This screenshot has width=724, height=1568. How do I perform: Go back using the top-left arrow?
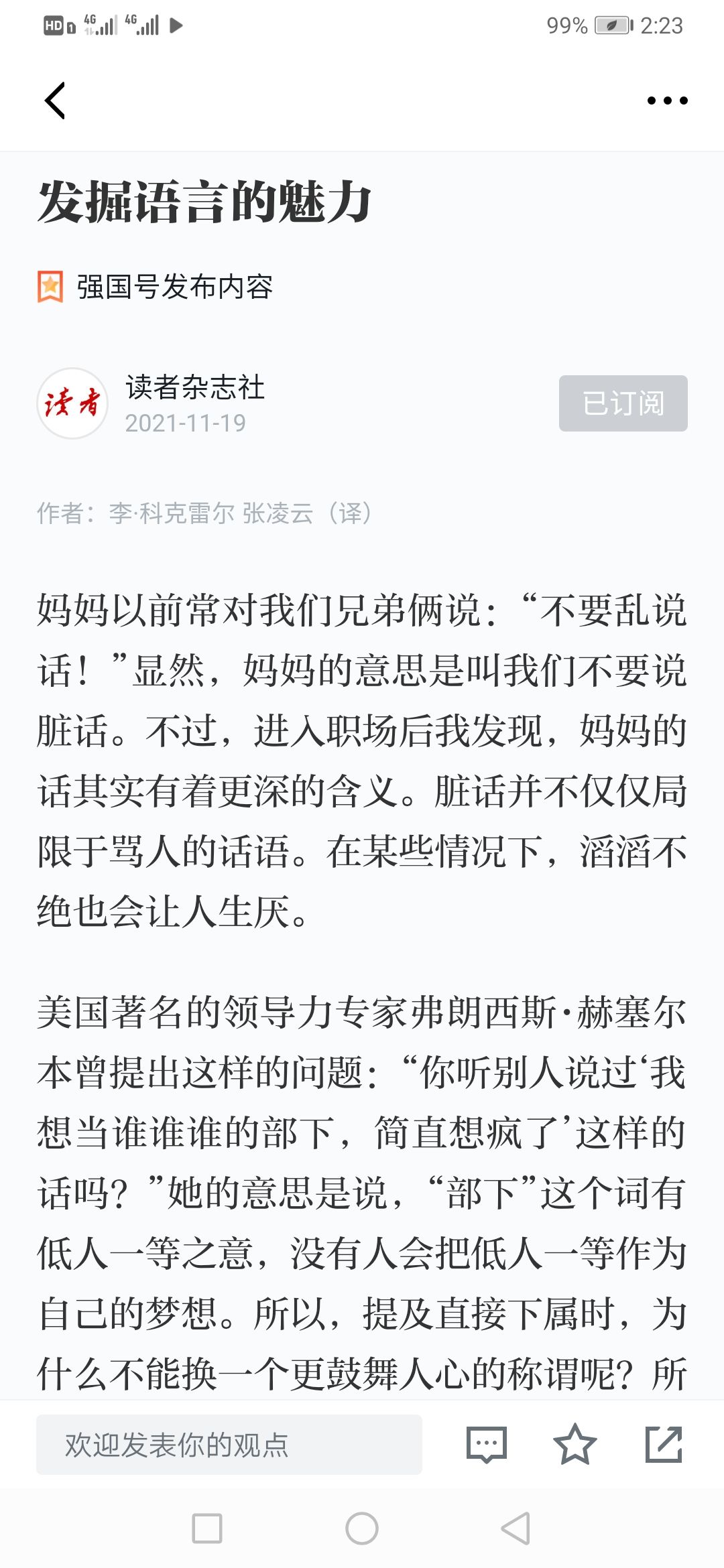click(55, 101)
